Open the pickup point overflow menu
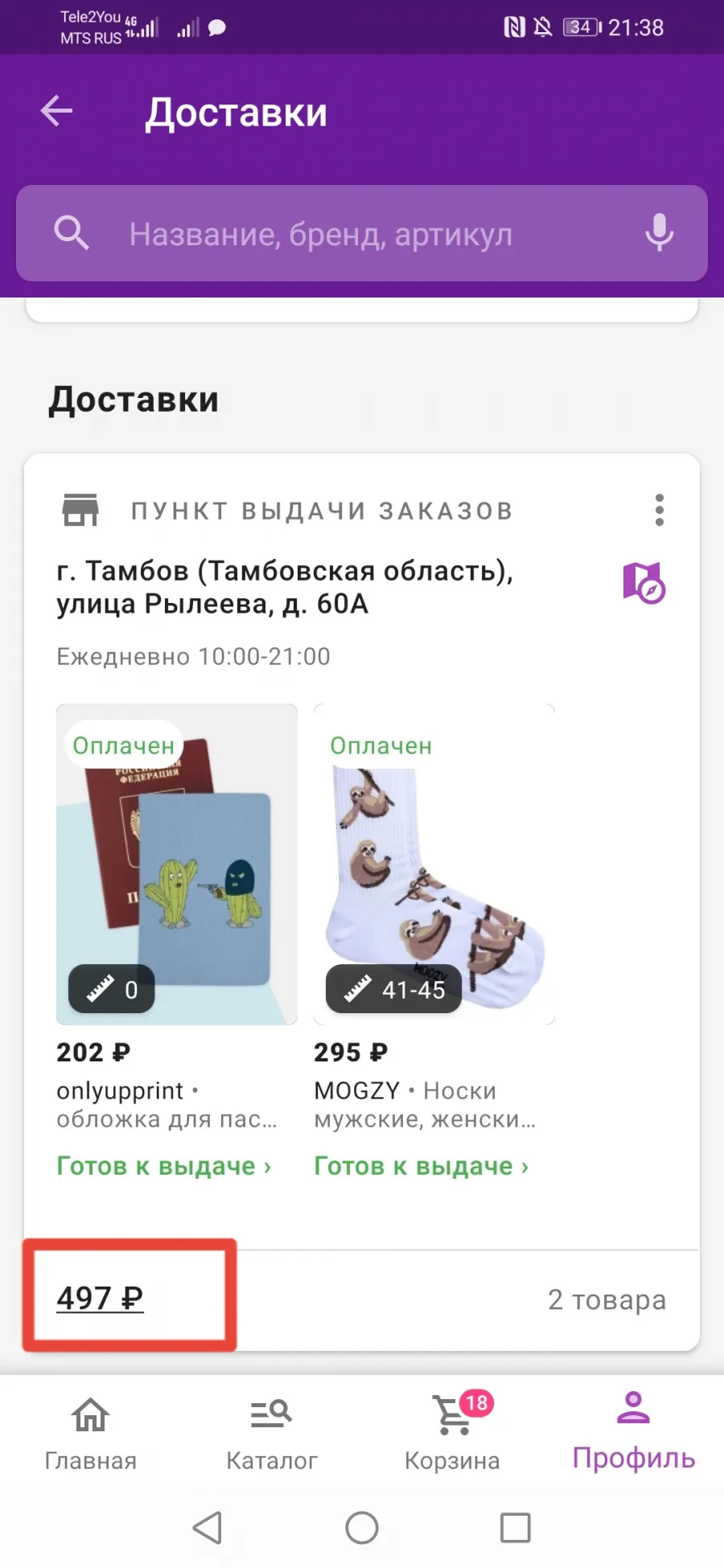 [660, 510]
